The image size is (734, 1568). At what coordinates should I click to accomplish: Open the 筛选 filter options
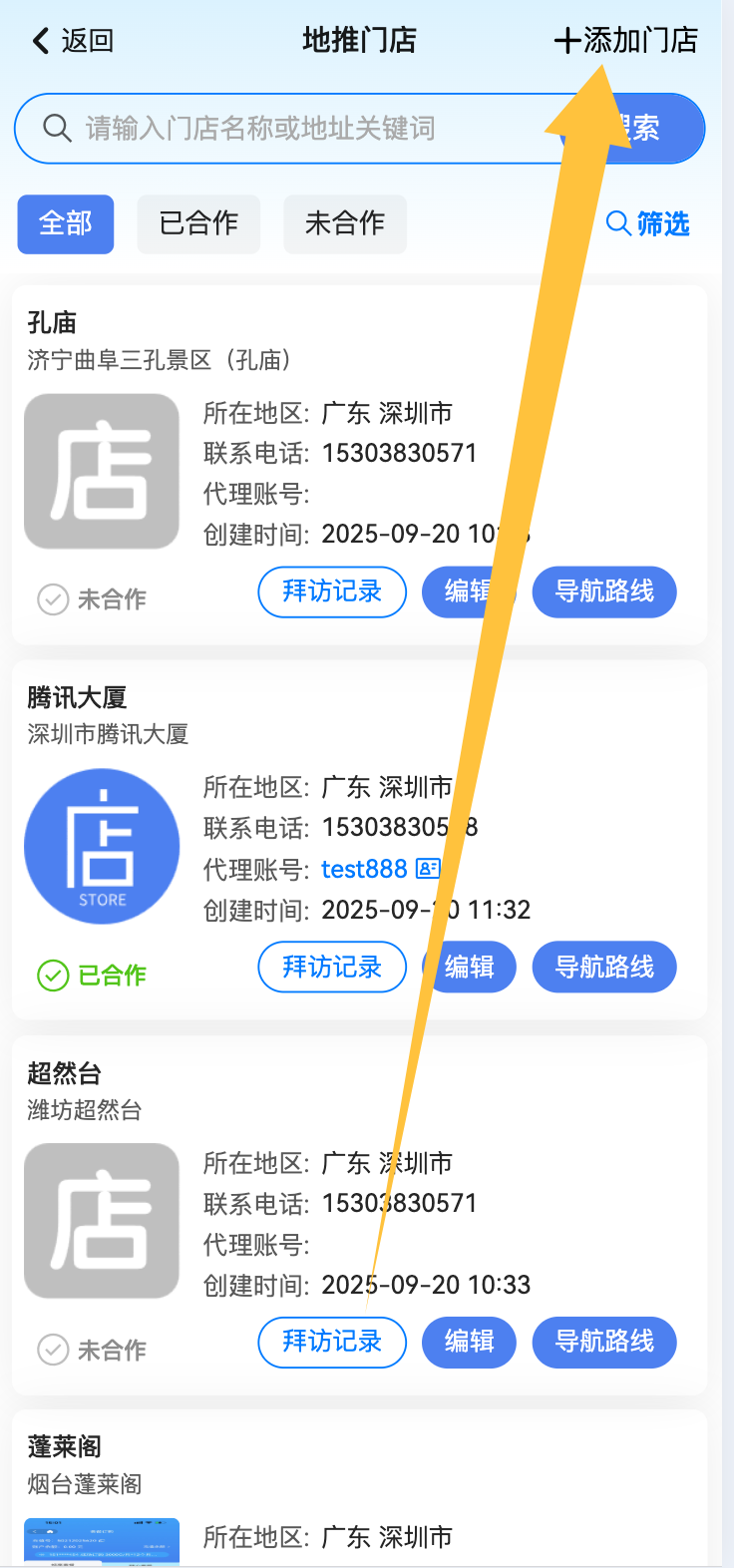[x=648, y=223]
